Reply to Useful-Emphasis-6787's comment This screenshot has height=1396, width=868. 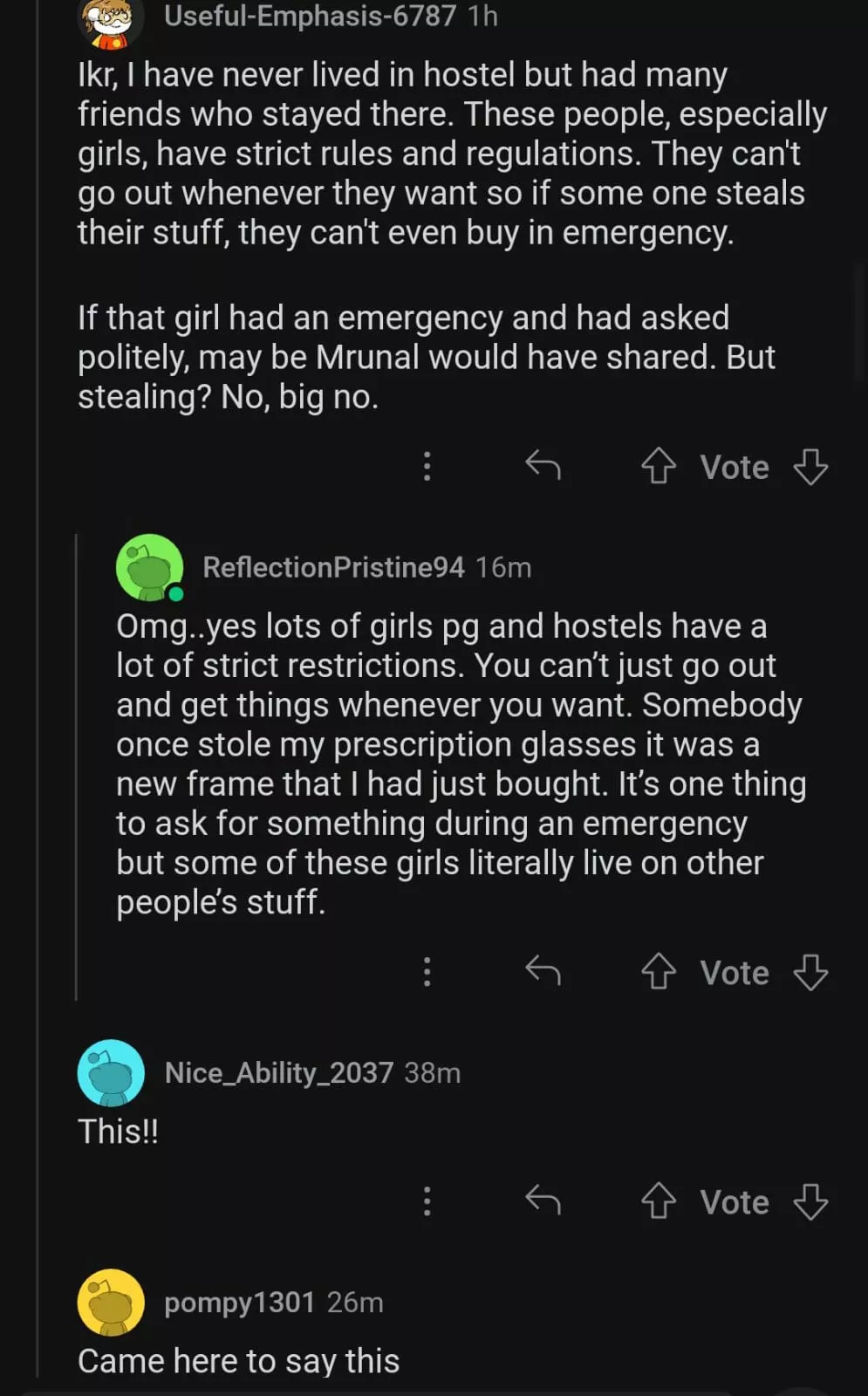coord(543,466)
